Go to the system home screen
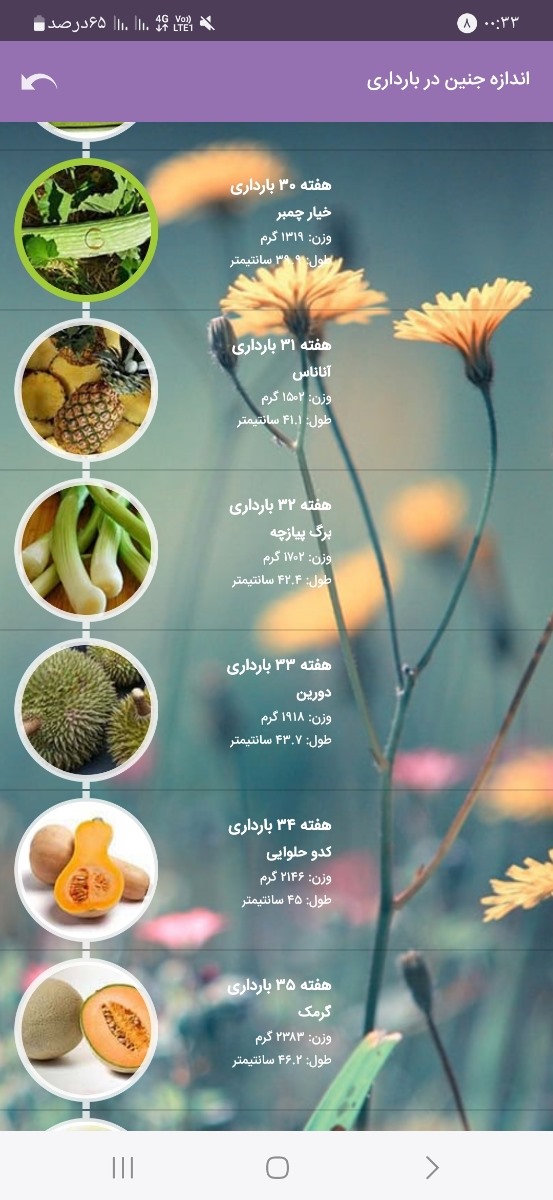The image size is (553, 1200). (x=277, y=1167)
